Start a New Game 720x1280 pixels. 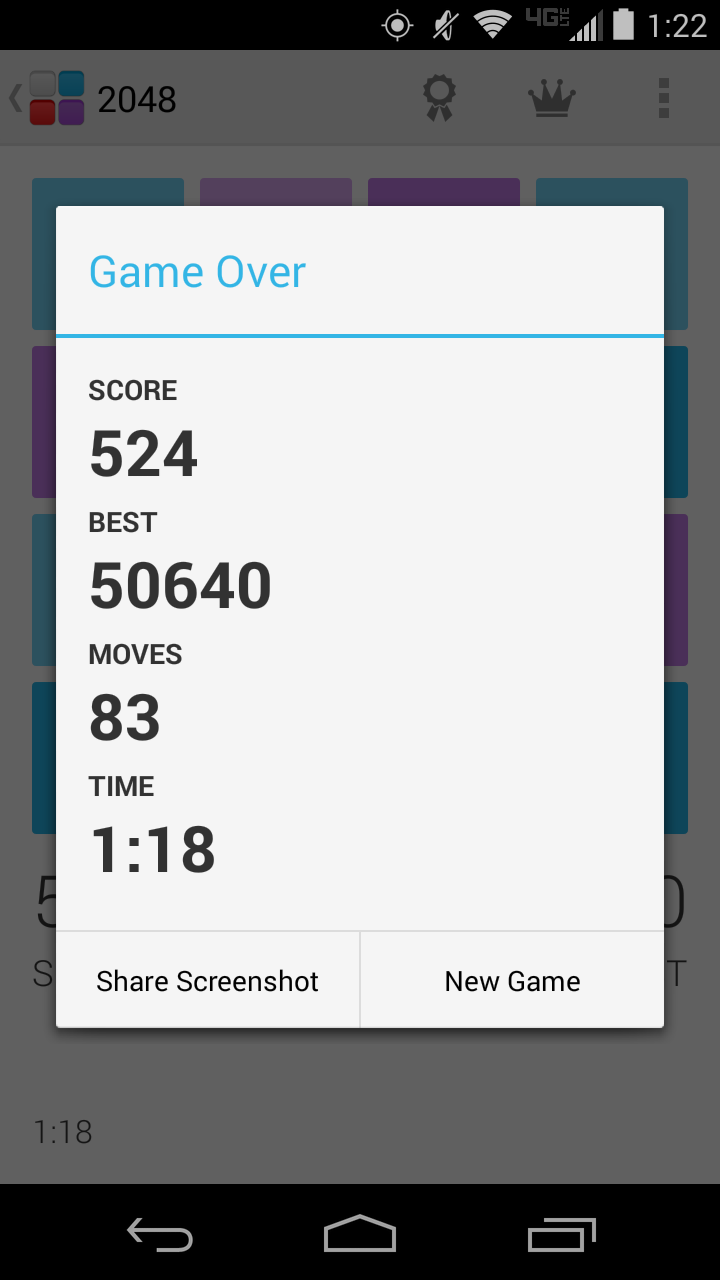tap(512, 981)
